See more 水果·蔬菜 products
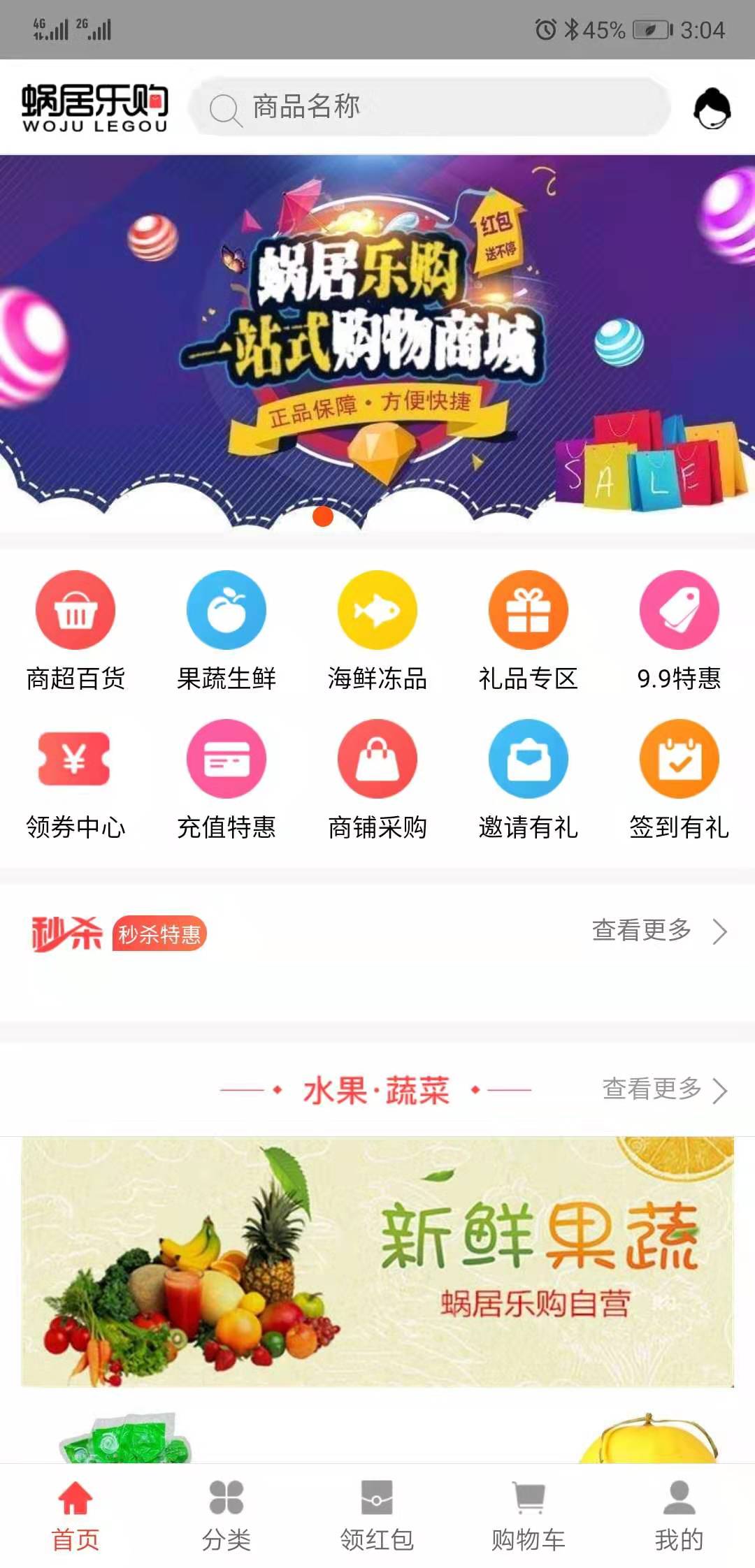The height and width of the screenshot is (1568, 755). click(x=664, y=1089)
